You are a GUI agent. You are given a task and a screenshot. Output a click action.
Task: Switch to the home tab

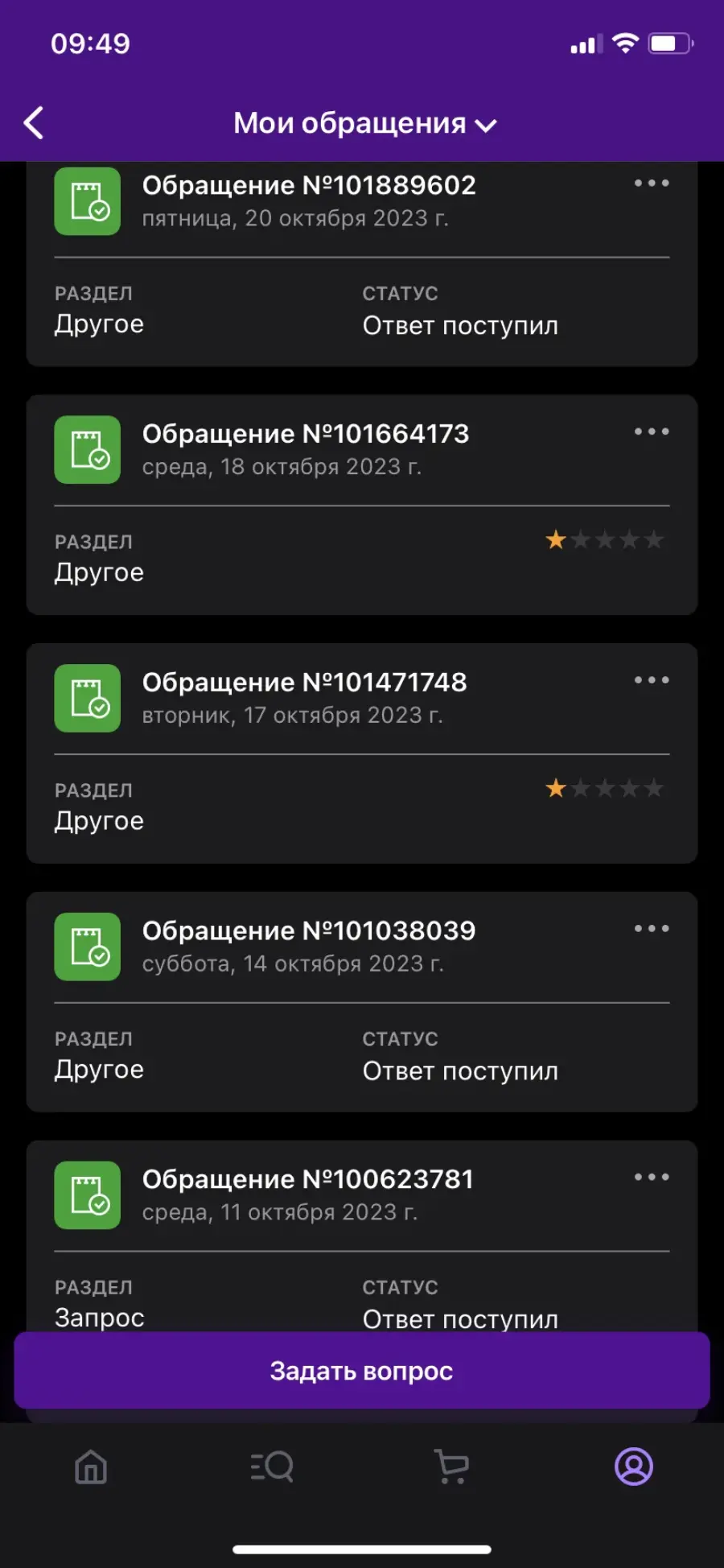click(x=91, y=1467)
